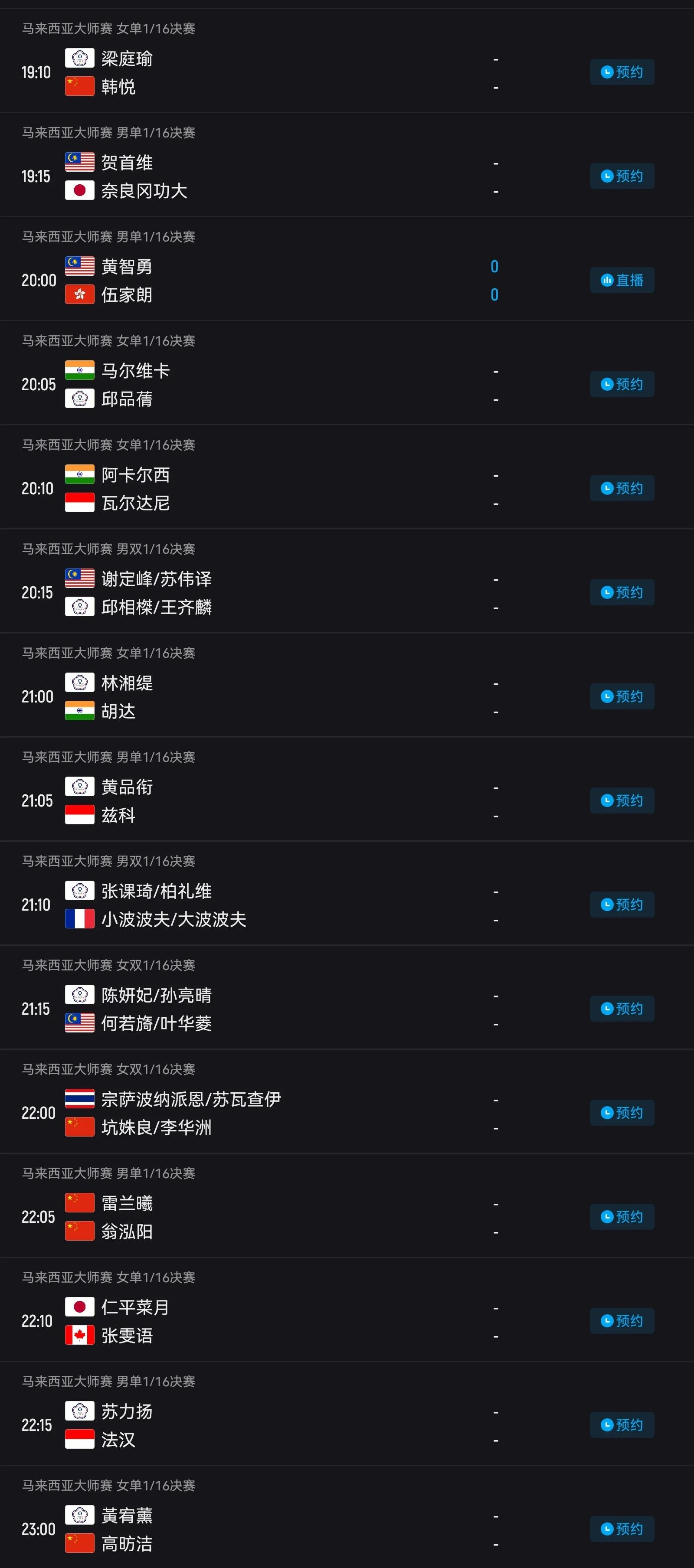Reserve the 张课琦/柏礼维 doubles match

pos(622,905)
